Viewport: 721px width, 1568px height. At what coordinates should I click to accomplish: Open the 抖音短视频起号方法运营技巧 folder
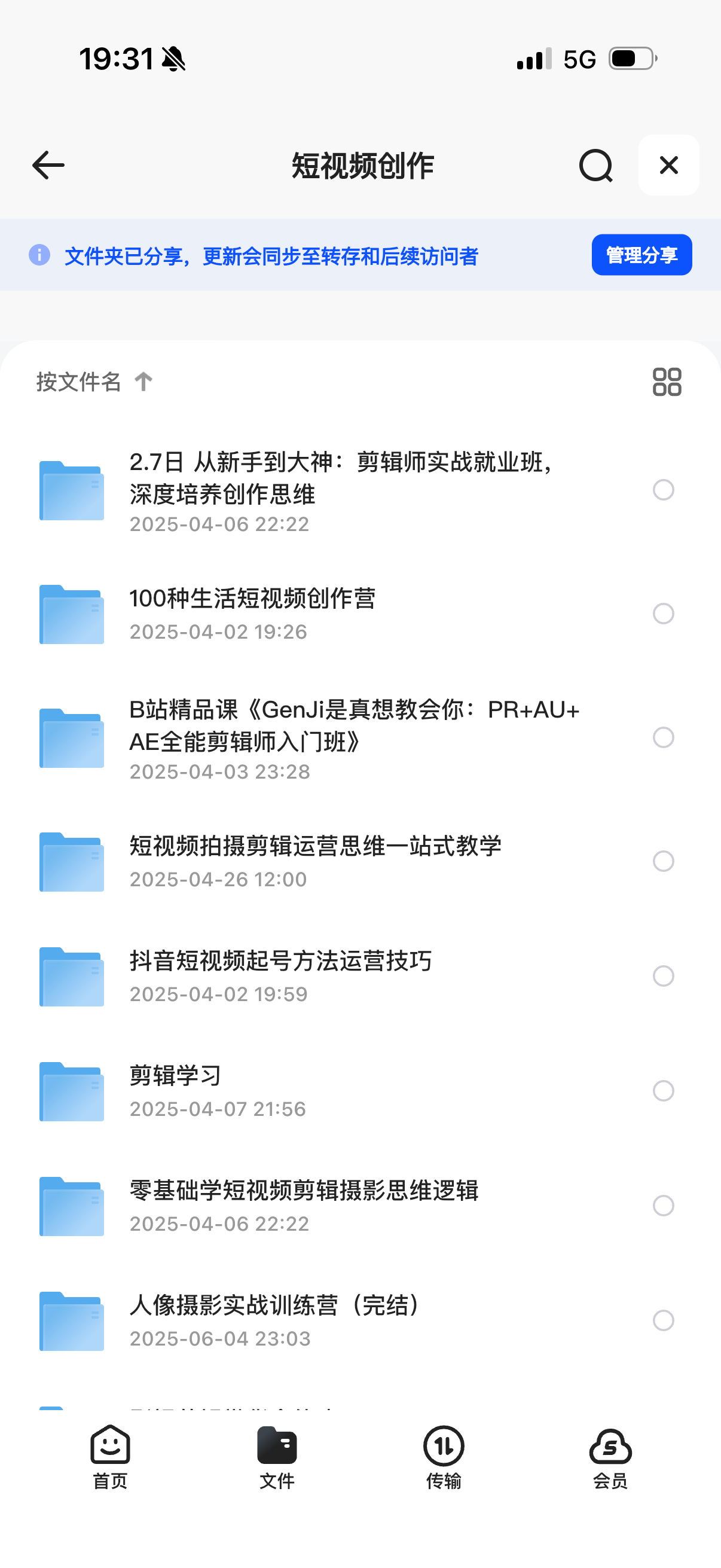tap(280, 976)
